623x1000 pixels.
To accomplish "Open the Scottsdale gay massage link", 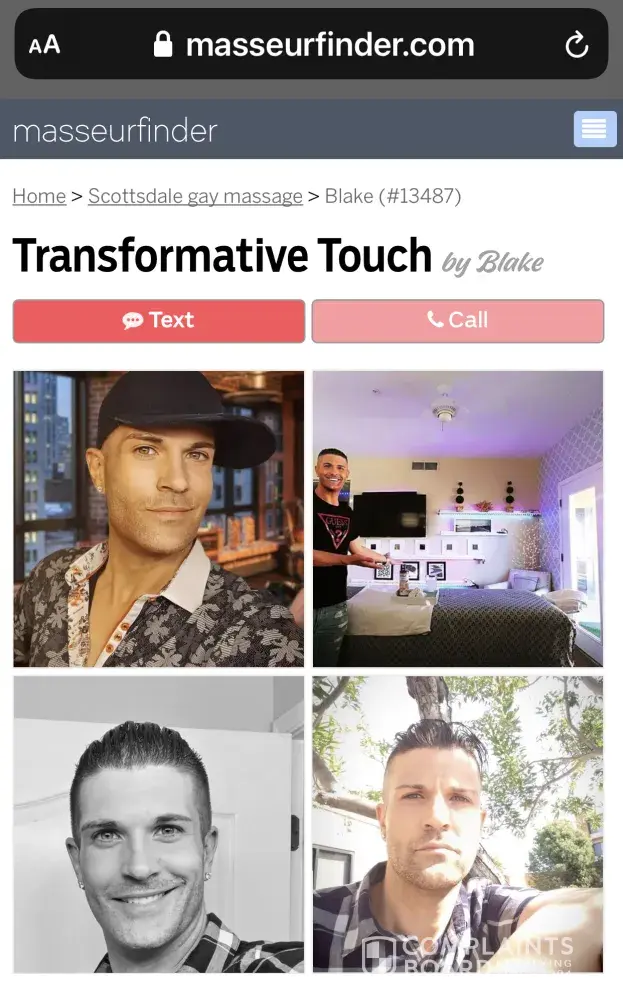I will click(x=195, y=196).
